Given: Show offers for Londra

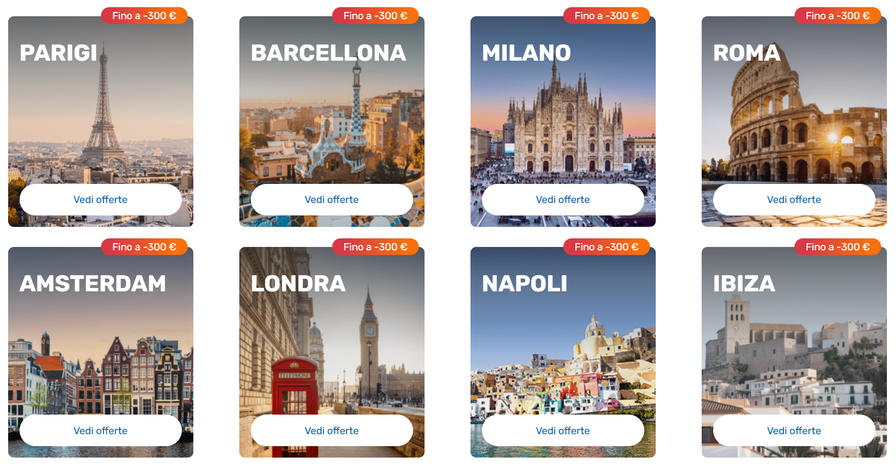Looking at the screenshot, I should click(331, 431).
